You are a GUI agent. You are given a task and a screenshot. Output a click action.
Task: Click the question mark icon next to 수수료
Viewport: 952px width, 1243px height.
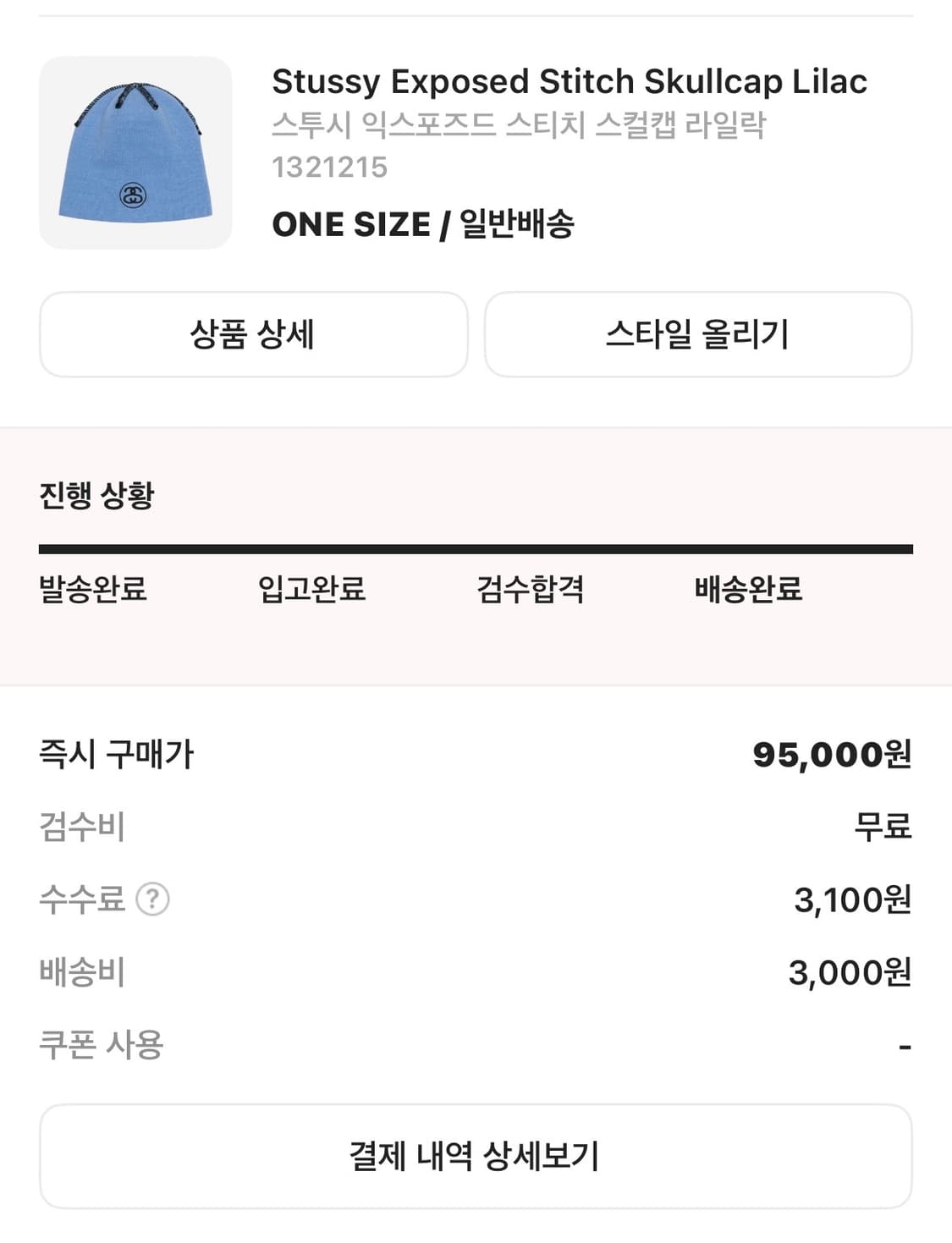(x=151, y=902)
